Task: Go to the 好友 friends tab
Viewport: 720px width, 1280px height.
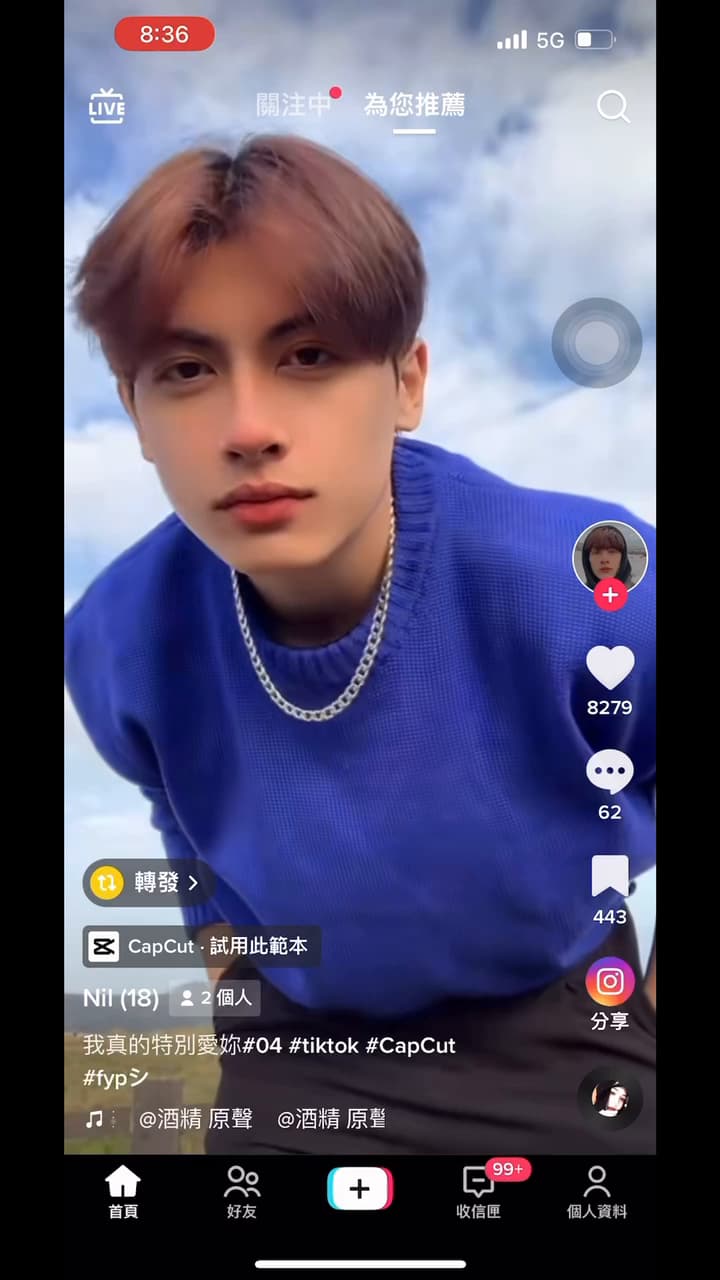Action: 242,1192
